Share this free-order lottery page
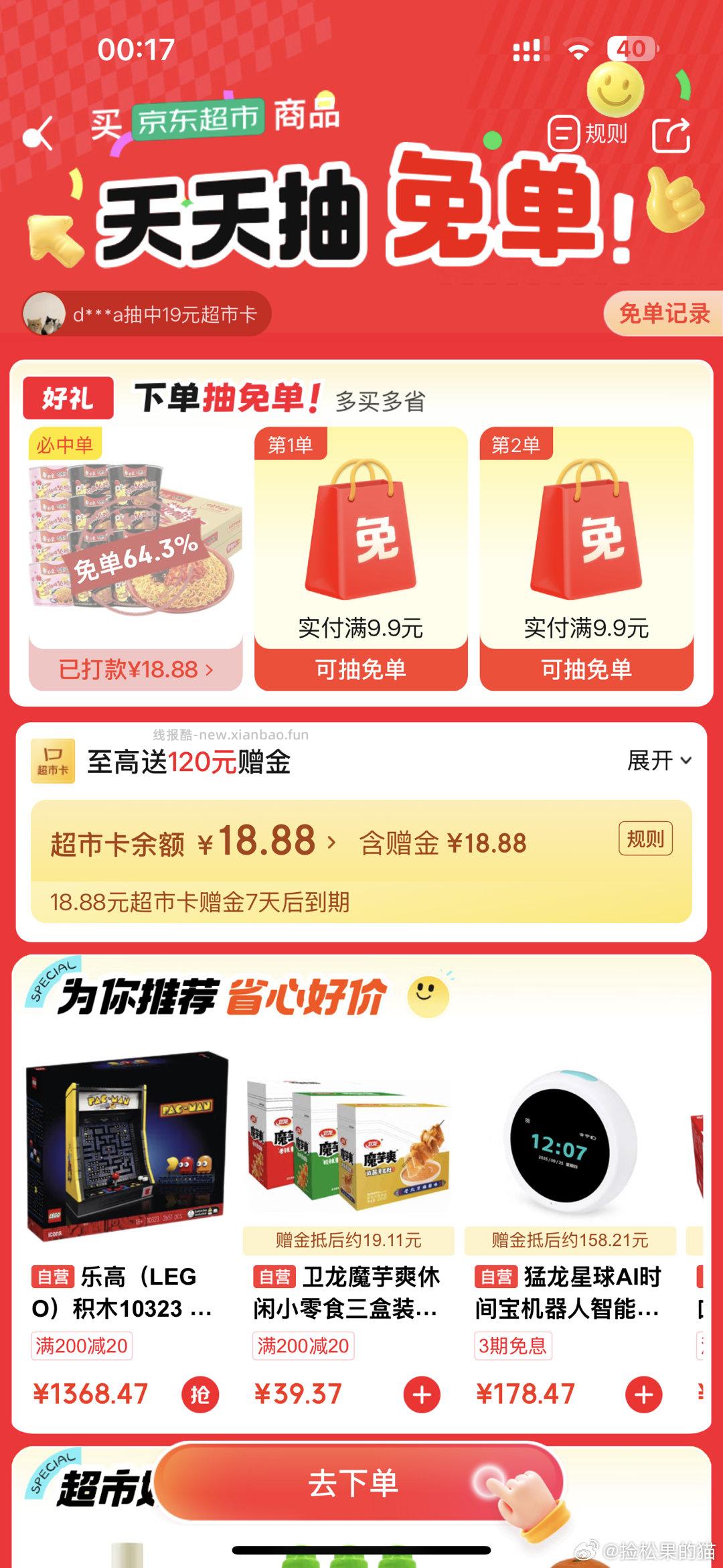The image size is (723, 1568). [x=671, y=135]
